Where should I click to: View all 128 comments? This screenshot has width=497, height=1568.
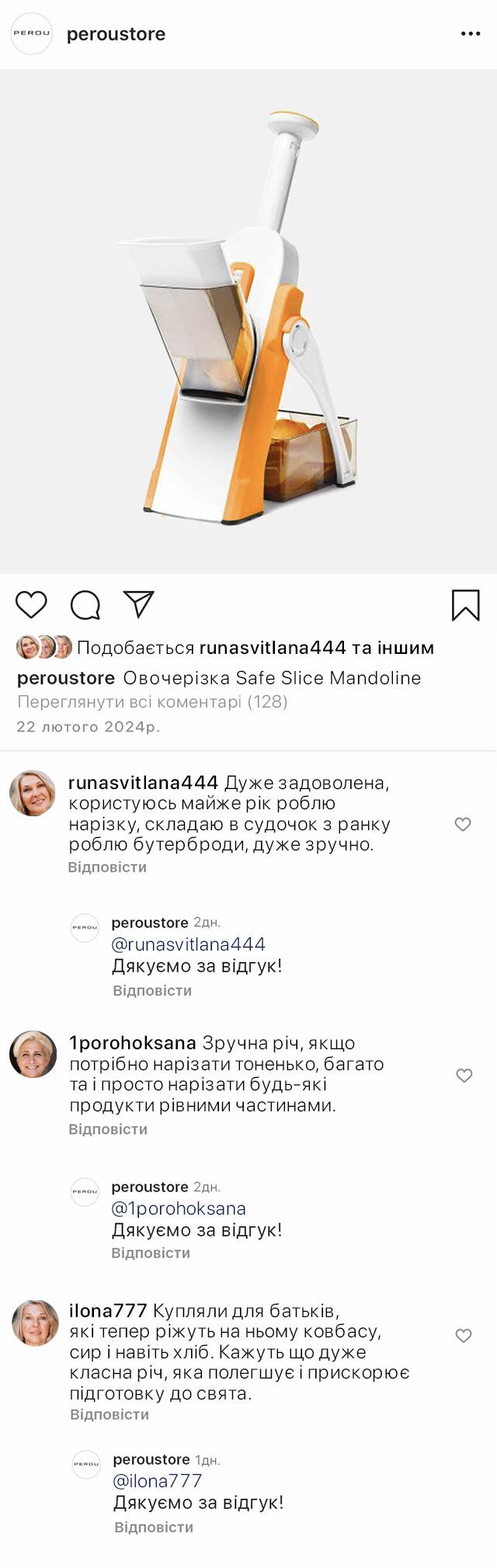pos(152,702)
